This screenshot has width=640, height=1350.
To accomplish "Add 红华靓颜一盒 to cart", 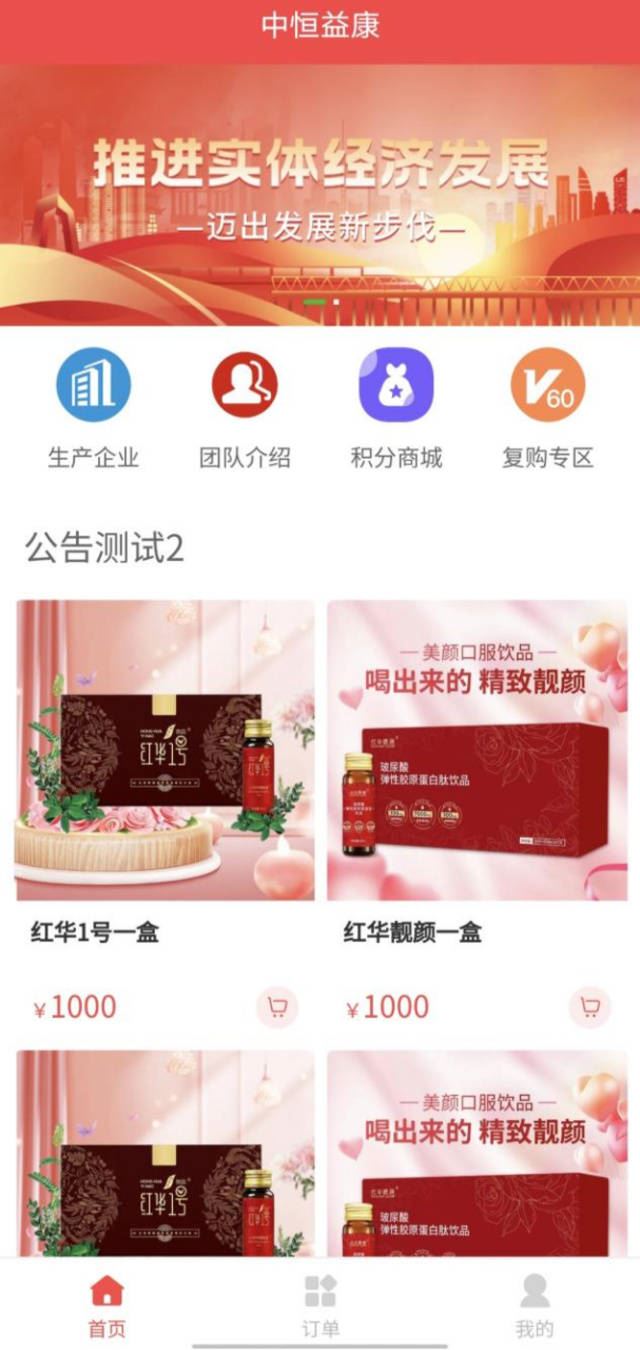I will [x=590, y=1007].
